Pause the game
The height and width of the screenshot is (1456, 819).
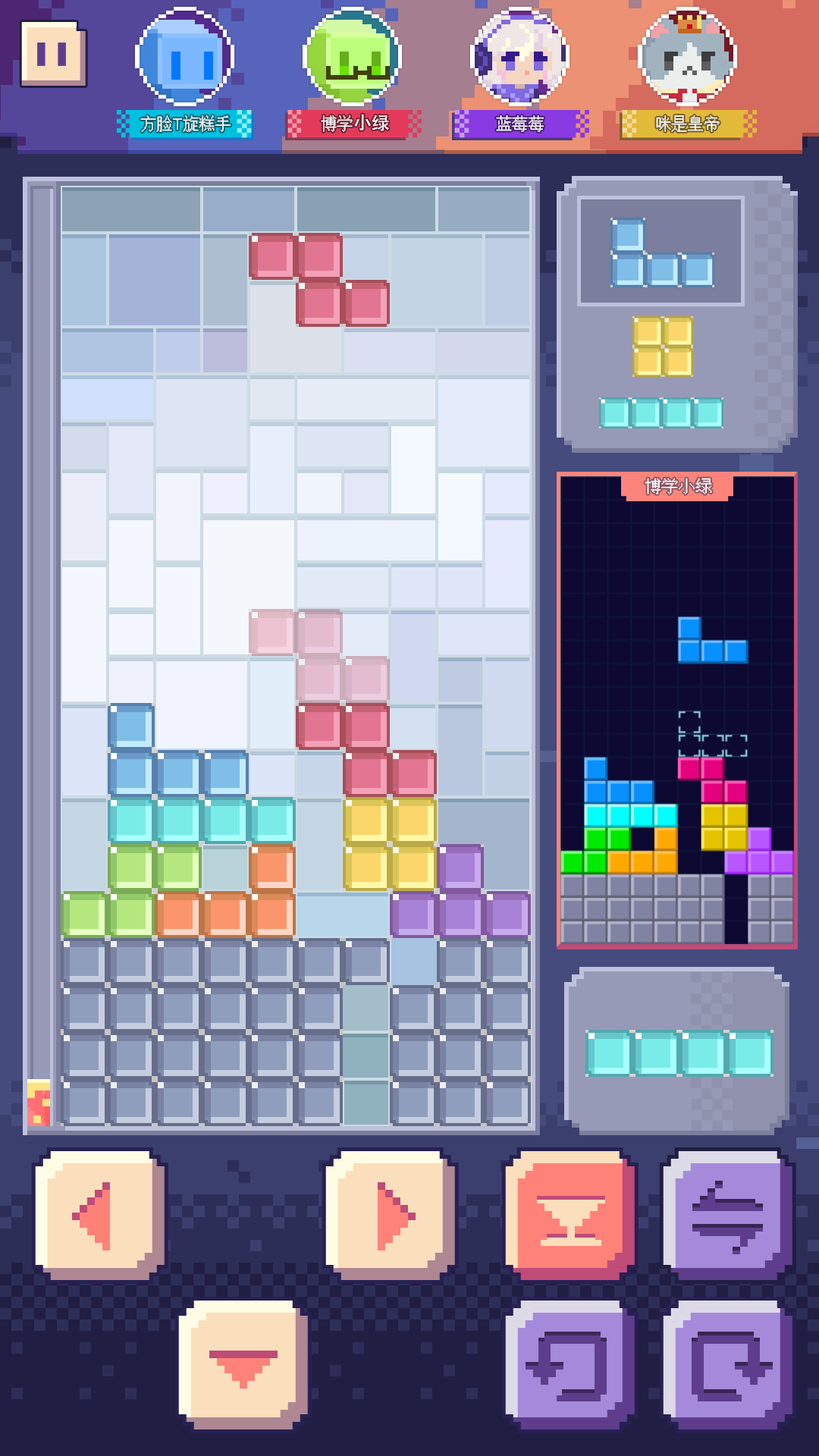point(52,54)
